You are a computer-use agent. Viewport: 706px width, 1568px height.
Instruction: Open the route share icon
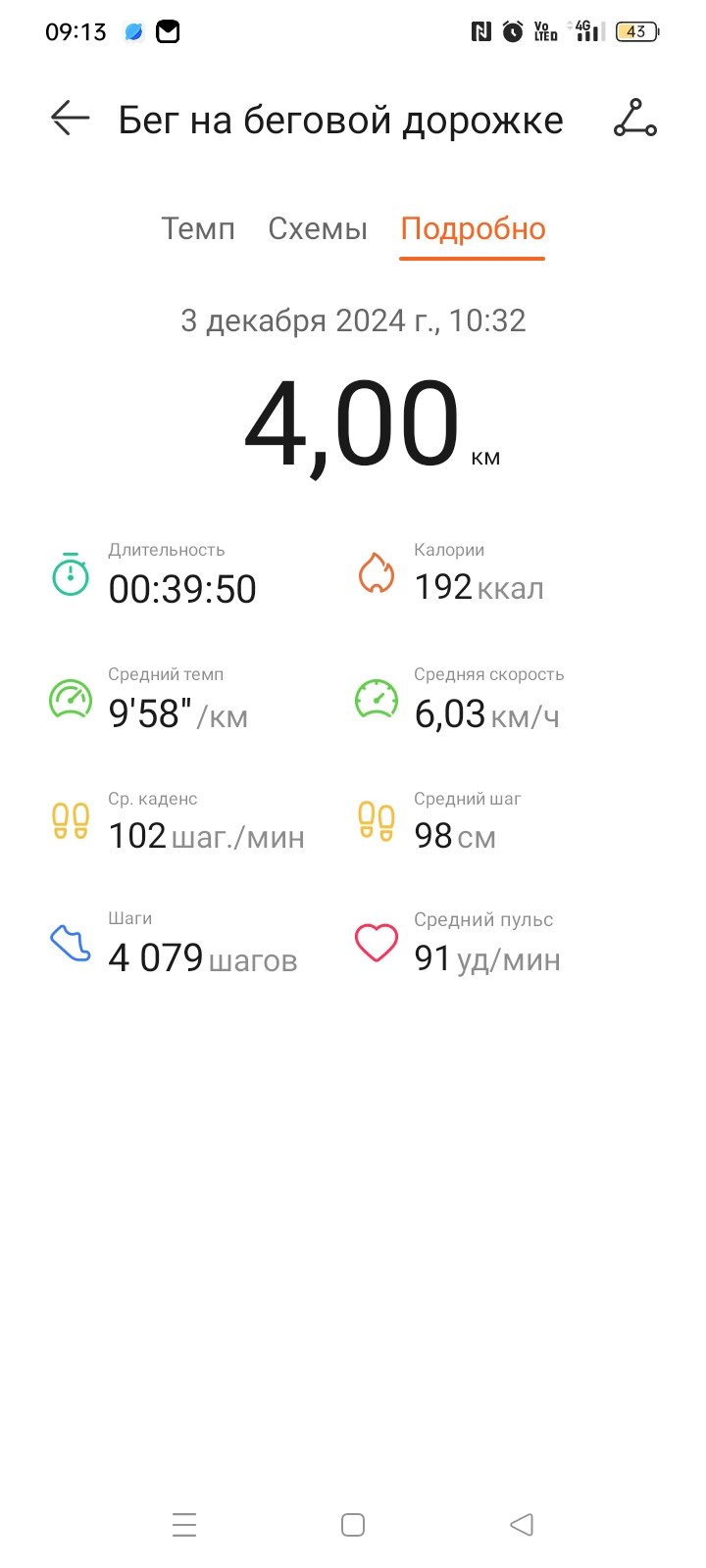click(x=634, y=119)
